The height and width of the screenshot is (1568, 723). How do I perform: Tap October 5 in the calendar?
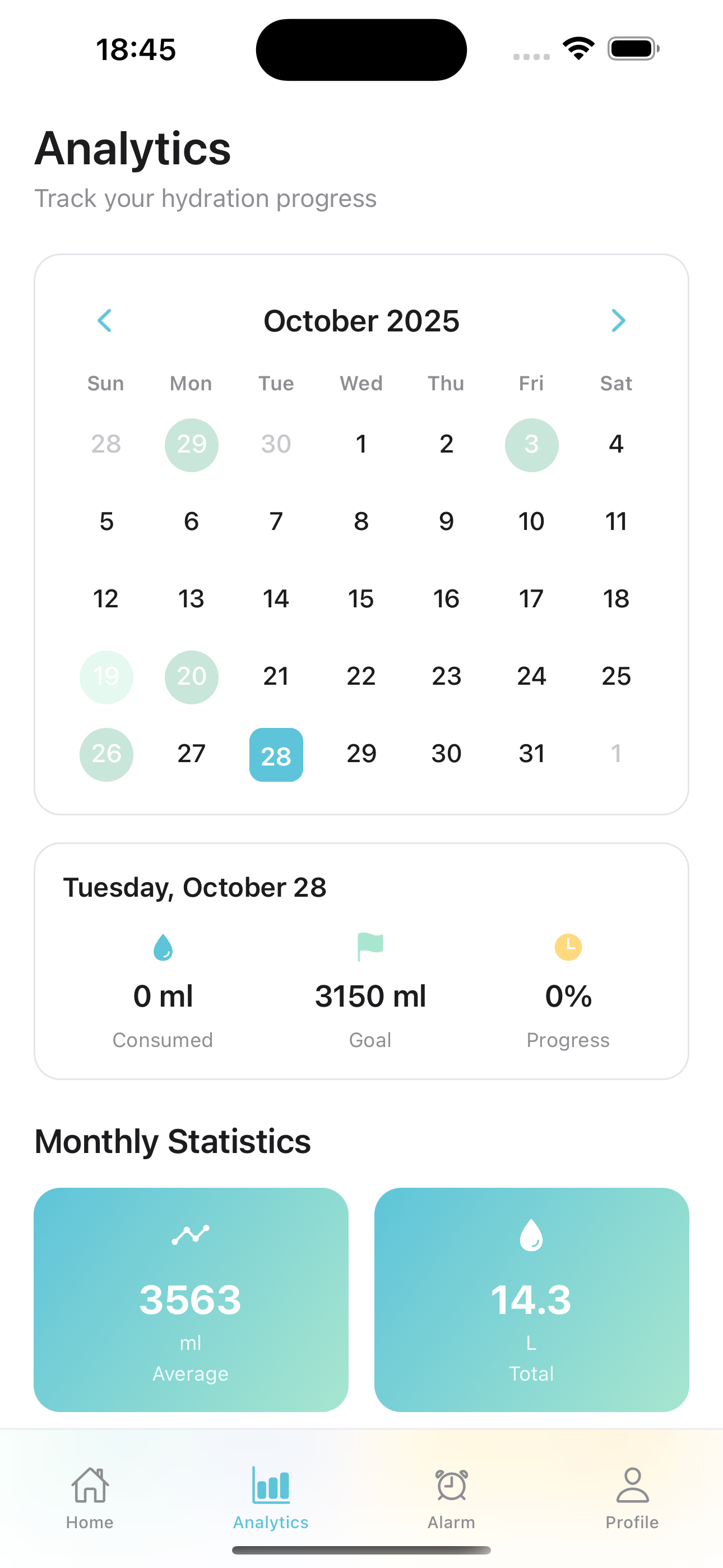pos(106,522)
